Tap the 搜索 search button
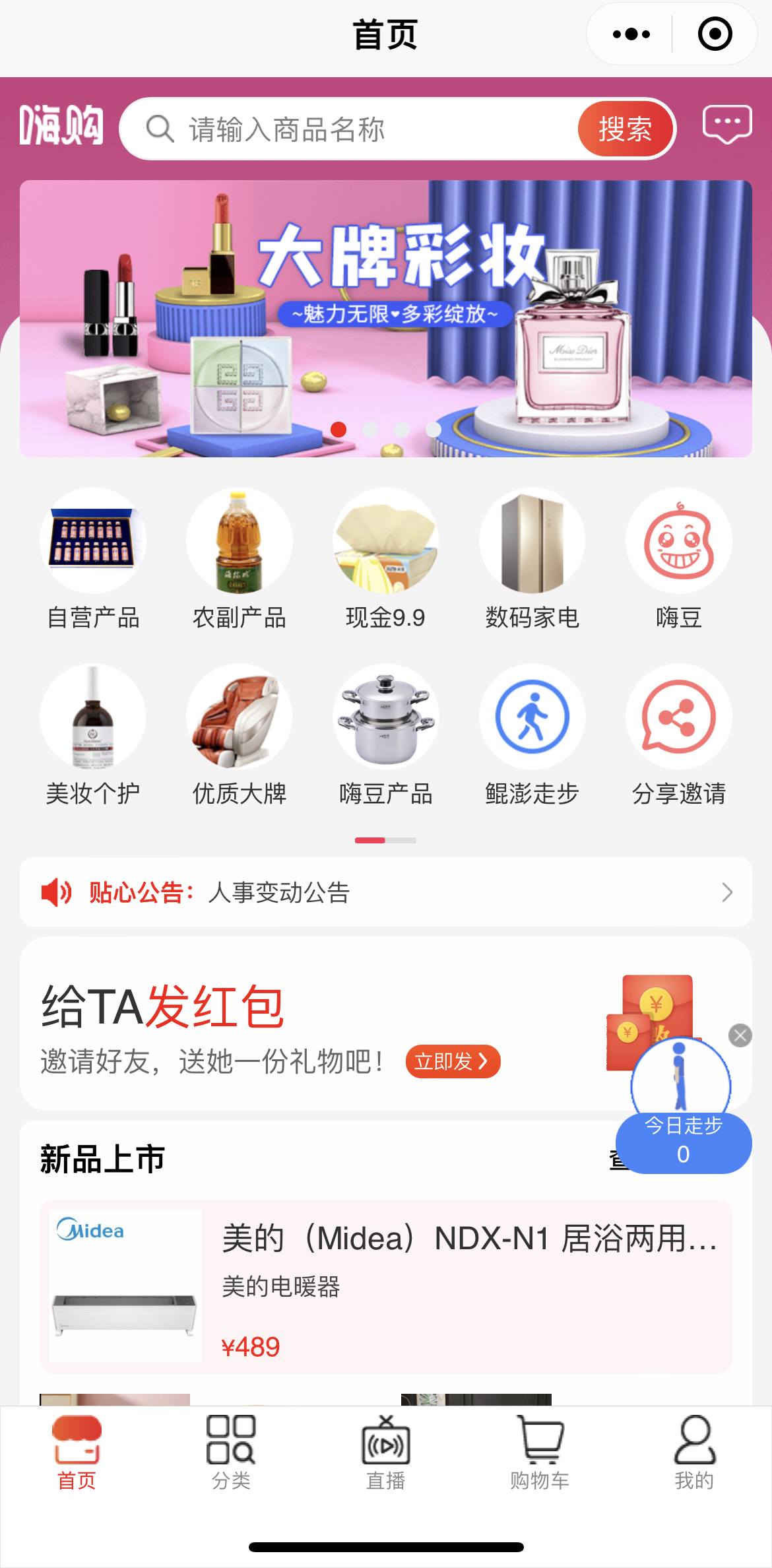 [625, 129]
